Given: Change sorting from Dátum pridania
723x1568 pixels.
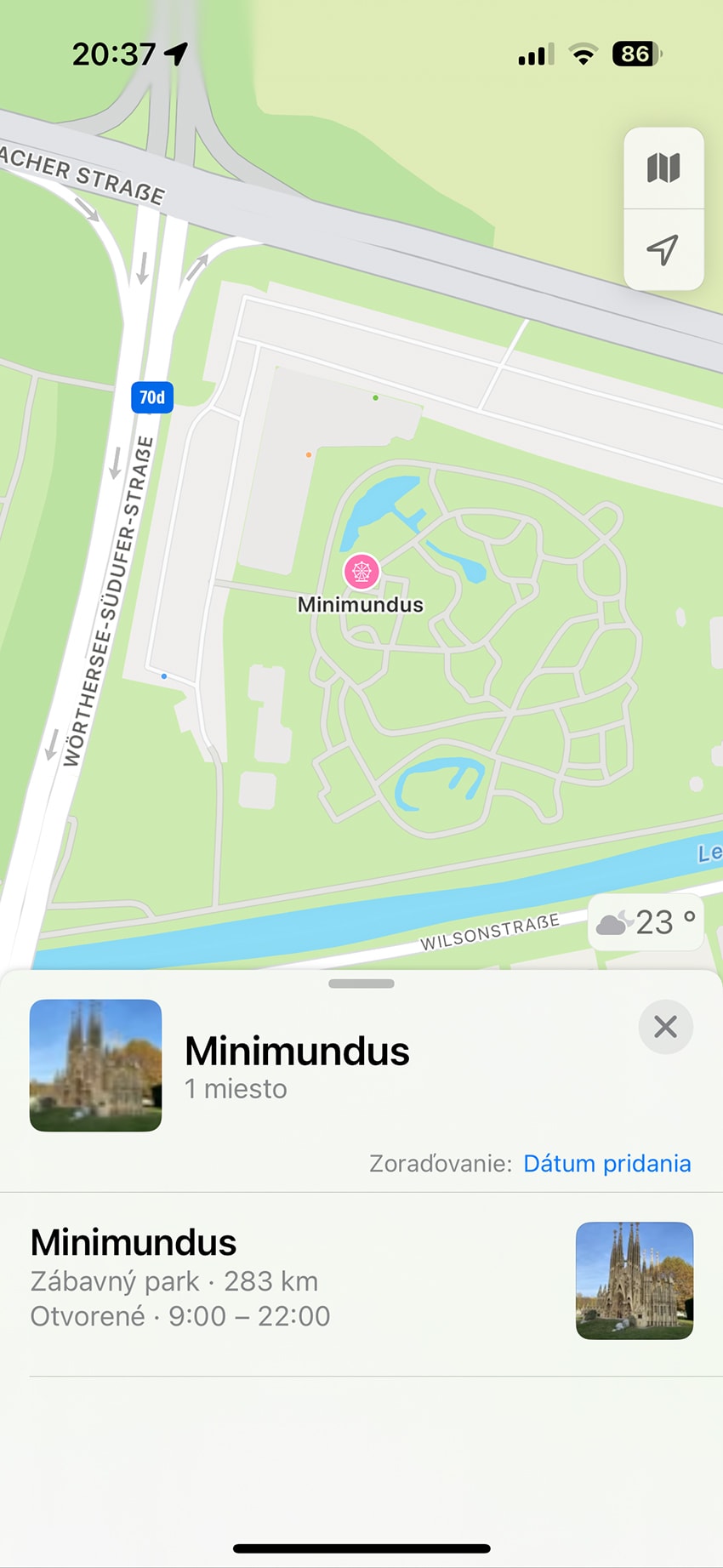Looking at the screenshot, I should (x=606, y=1163).
